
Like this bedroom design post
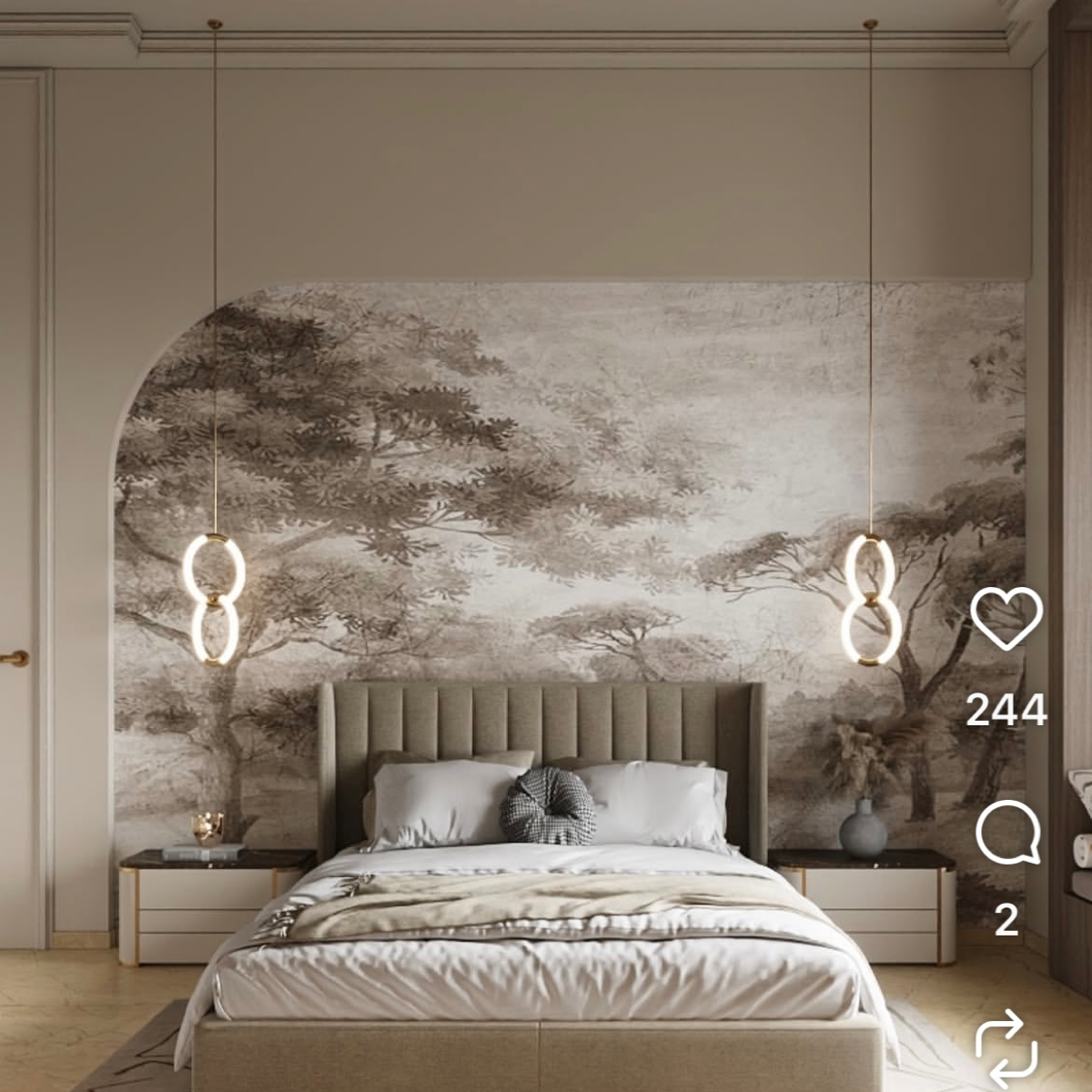pyautogui.click(x=1006, y=619)
